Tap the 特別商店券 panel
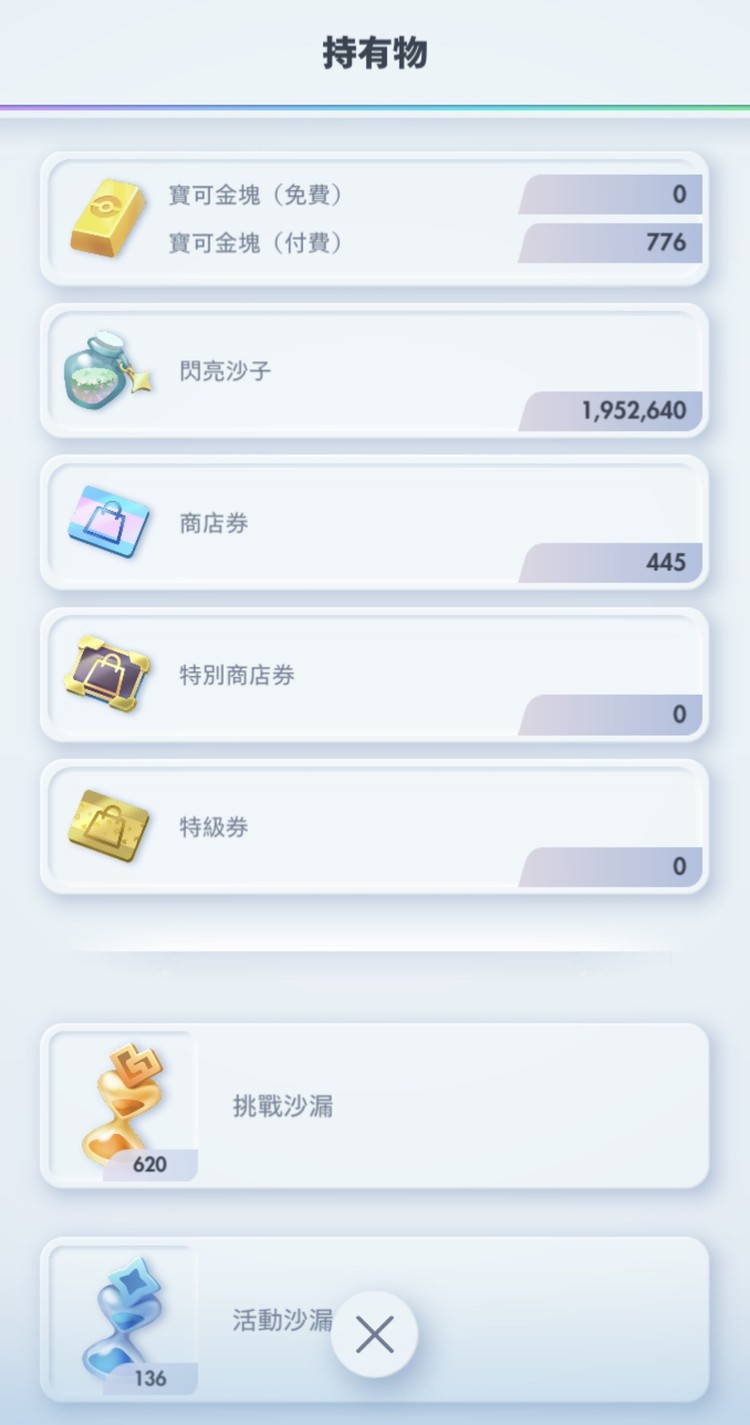The image size is (750, 1425). pos(375,675)
